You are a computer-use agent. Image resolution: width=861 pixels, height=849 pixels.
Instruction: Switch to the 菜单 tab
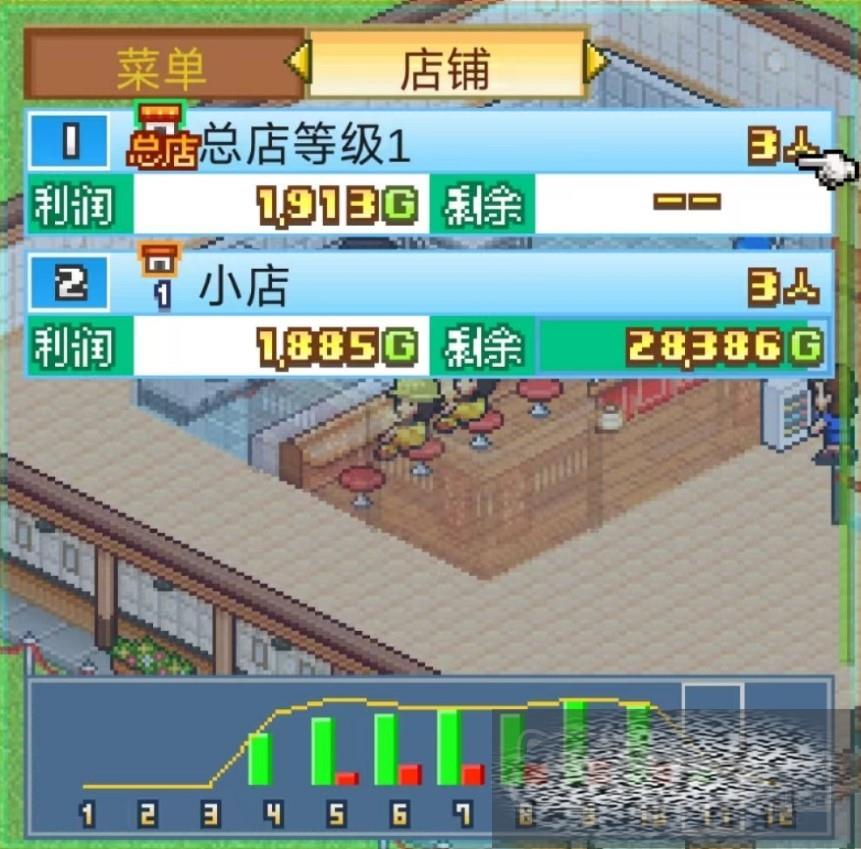point(160,66)
